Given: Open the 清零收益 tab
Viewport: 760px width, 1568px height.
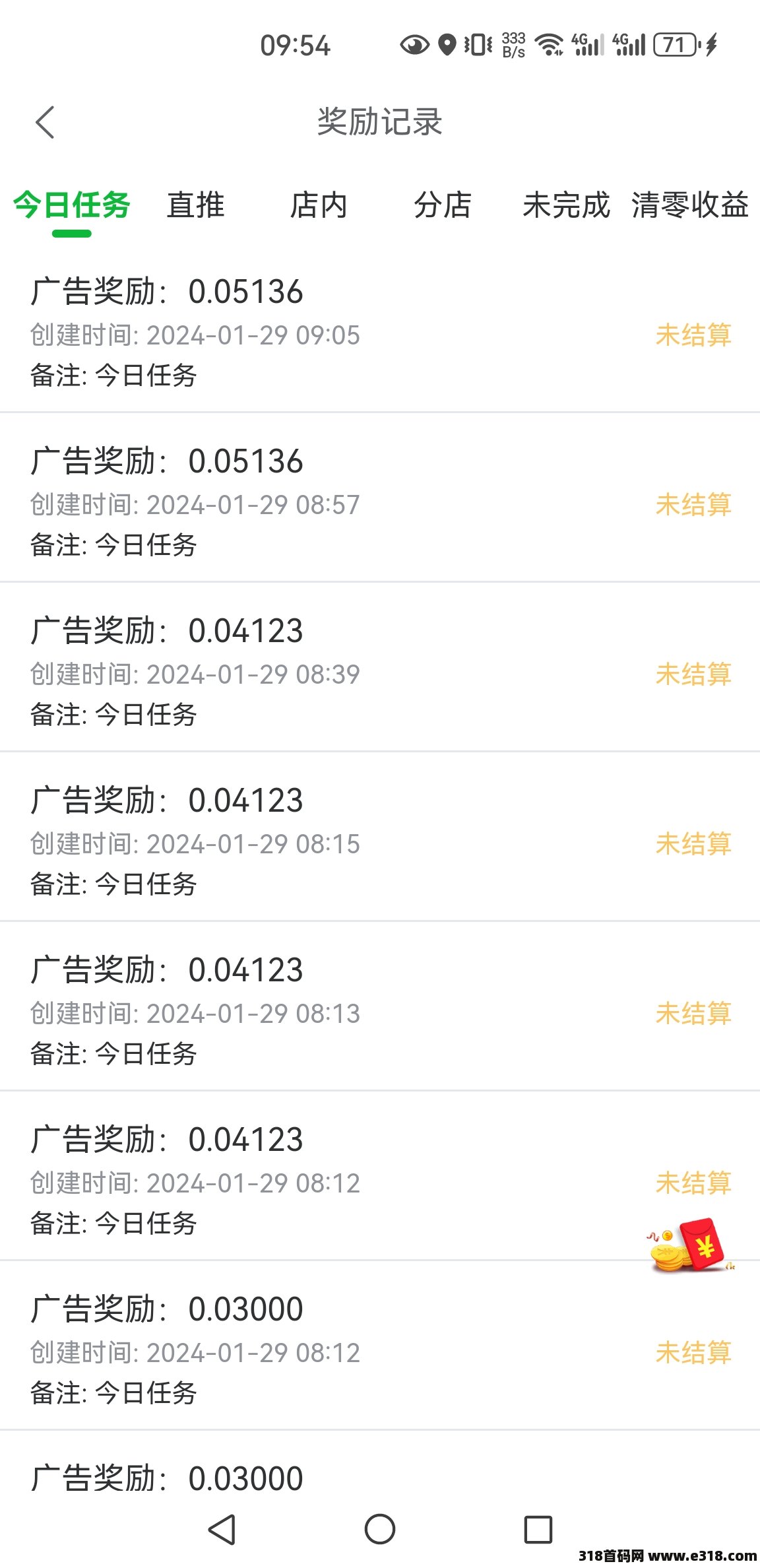Looking at the screenshot, I should coord(689,205).
